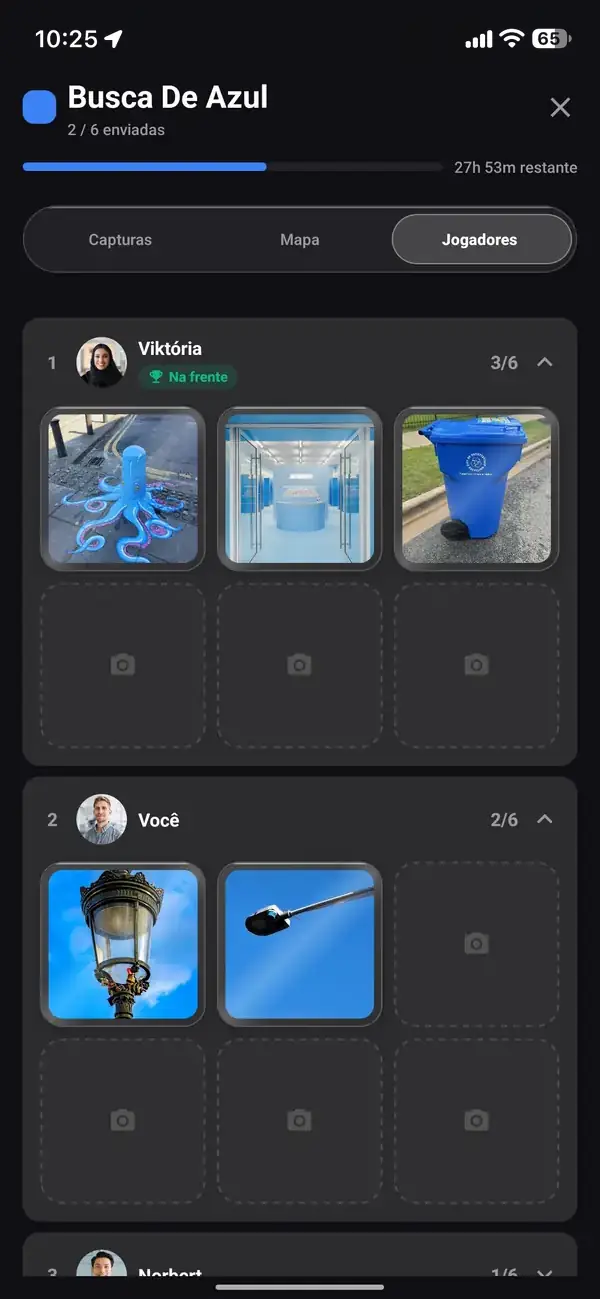
Task: Select the Jogadores tab
Action: click(481, 240)
